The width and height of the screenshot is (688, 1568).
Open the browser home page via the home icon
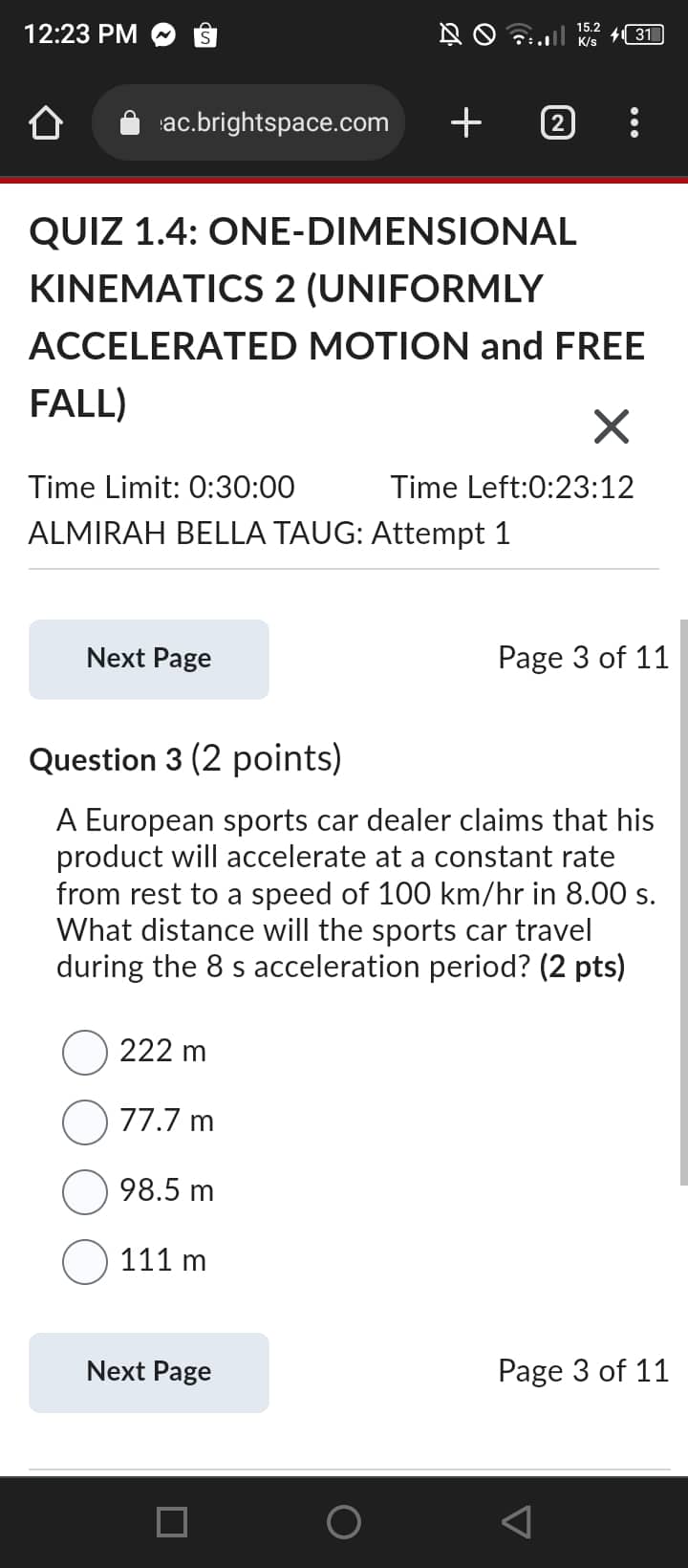pos(45,121)
